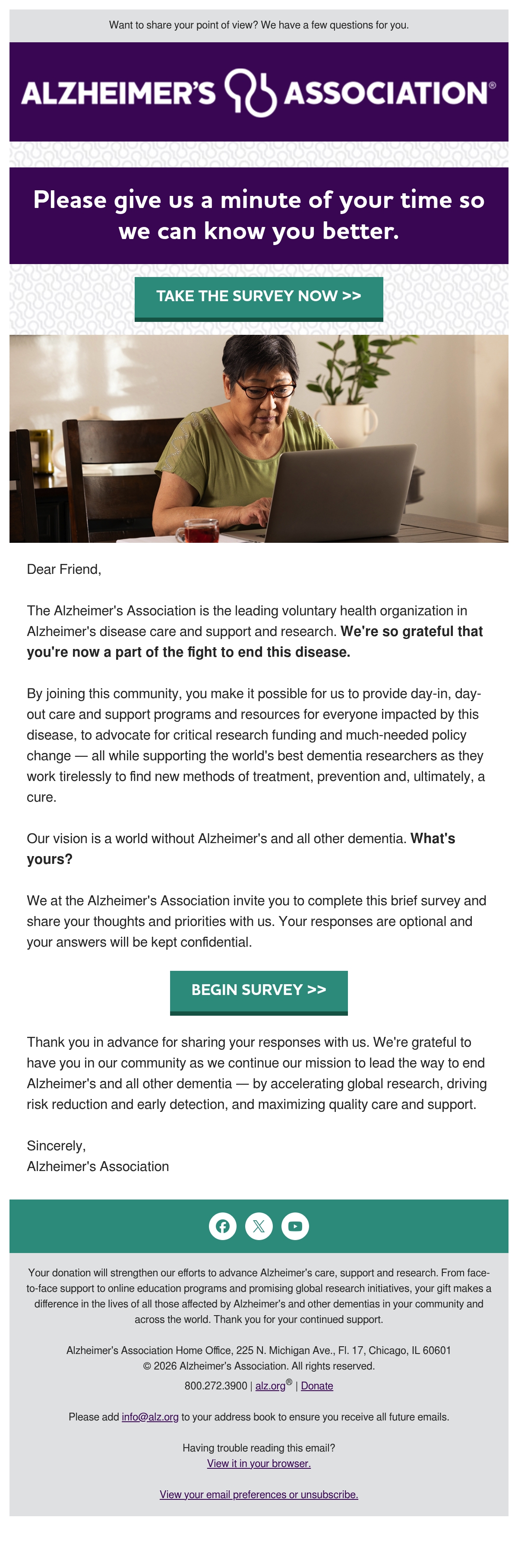518x1568 pixels.
Task: Tap the info@alz.org email link
Action: click(x=150, y=1417)
